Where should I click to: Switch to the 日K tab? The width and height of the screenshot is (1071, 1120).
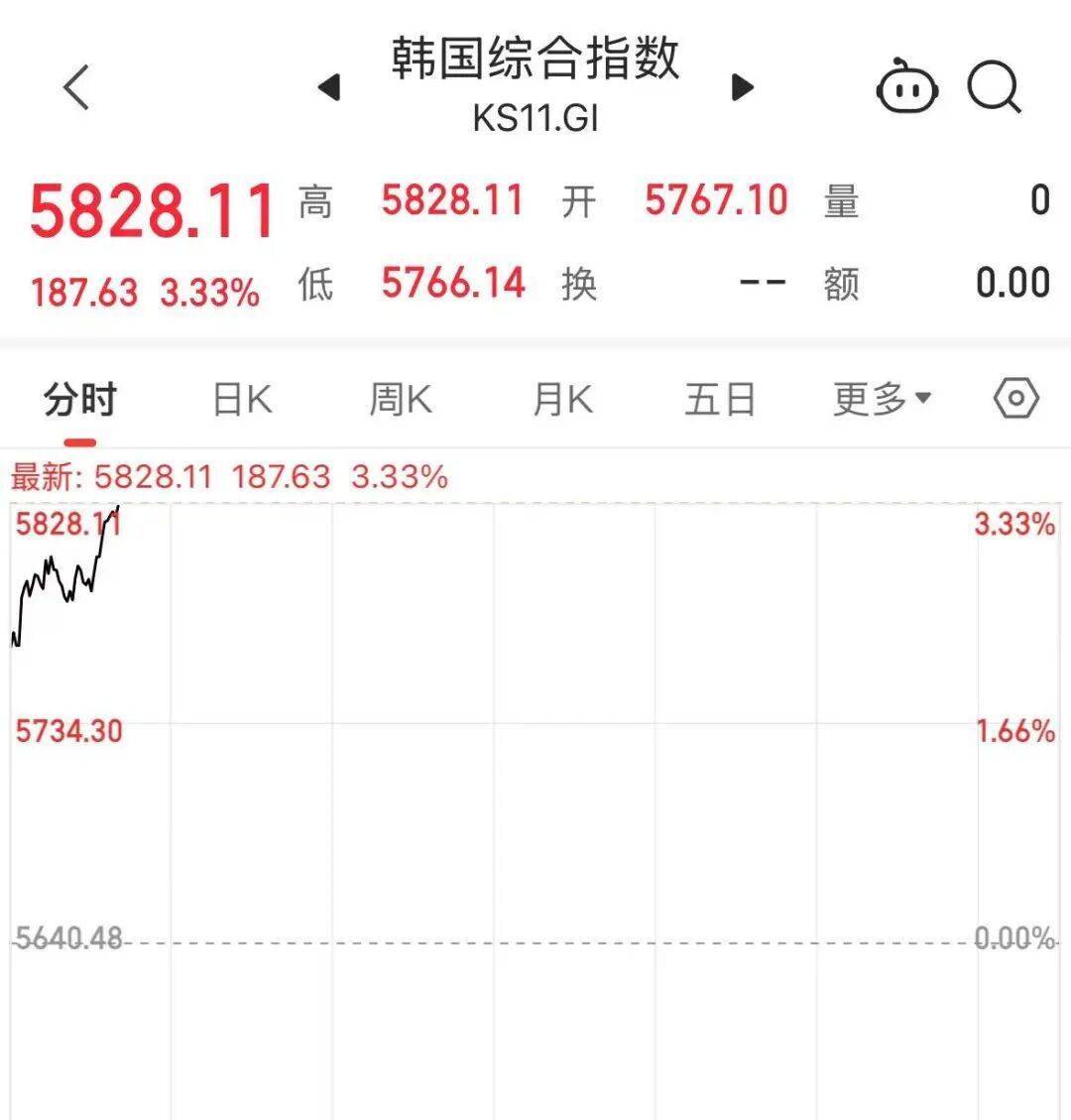pos(242,400)
